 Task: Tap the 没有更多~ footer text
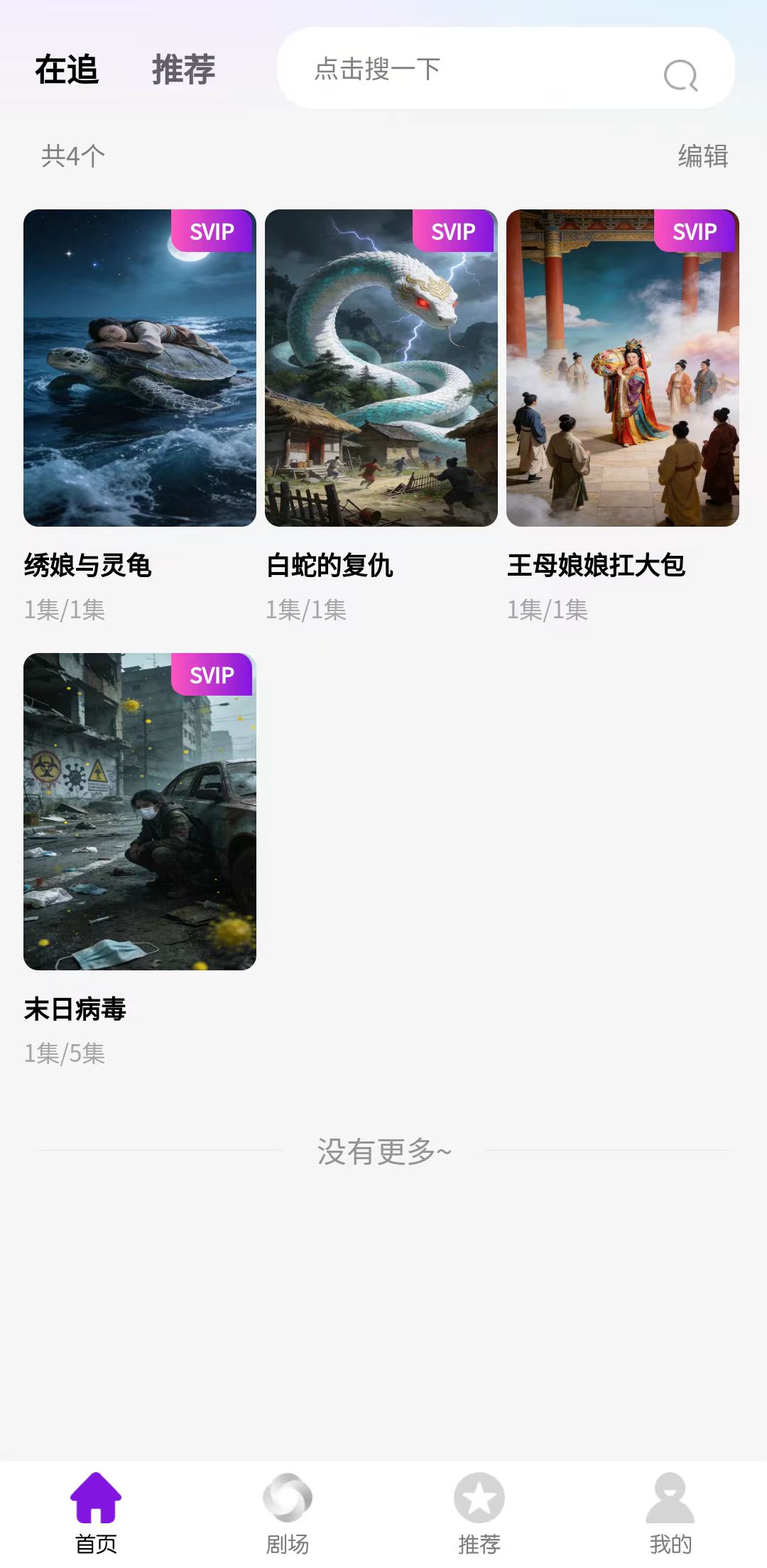point(383,1150)
